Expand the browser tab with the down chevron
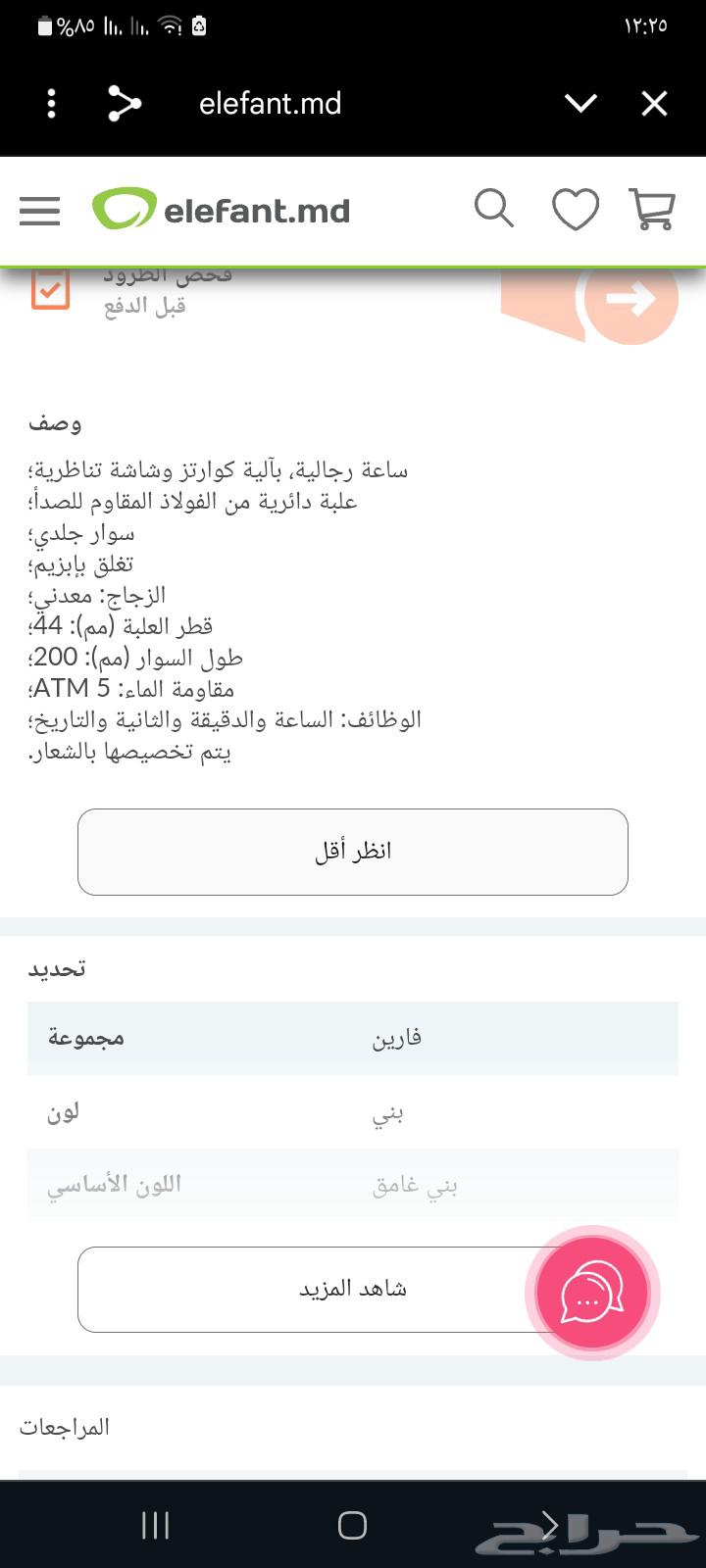The height and width of the screenshot is (1568, 706). pos(580,103)
